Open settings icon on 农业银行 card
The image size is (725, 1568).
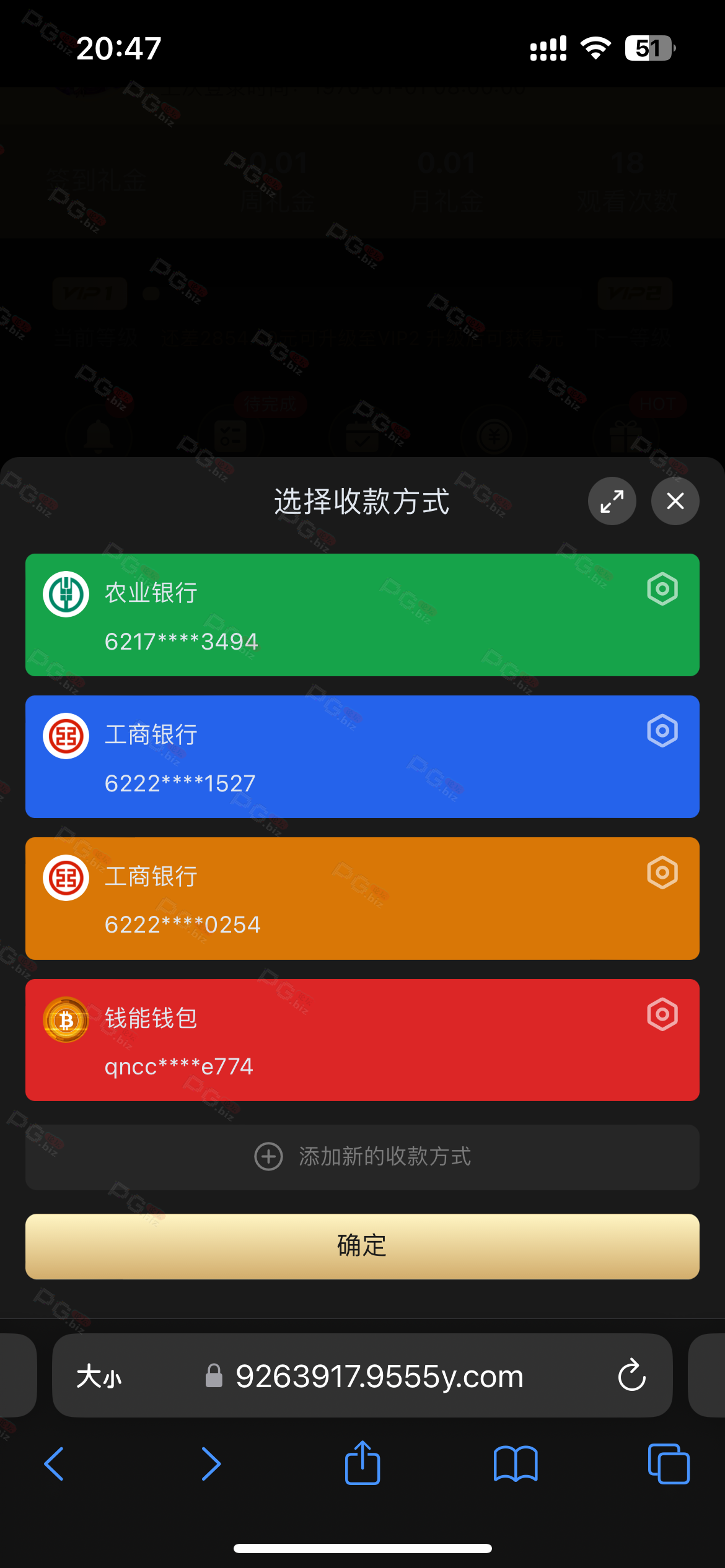tap(662, 589)
